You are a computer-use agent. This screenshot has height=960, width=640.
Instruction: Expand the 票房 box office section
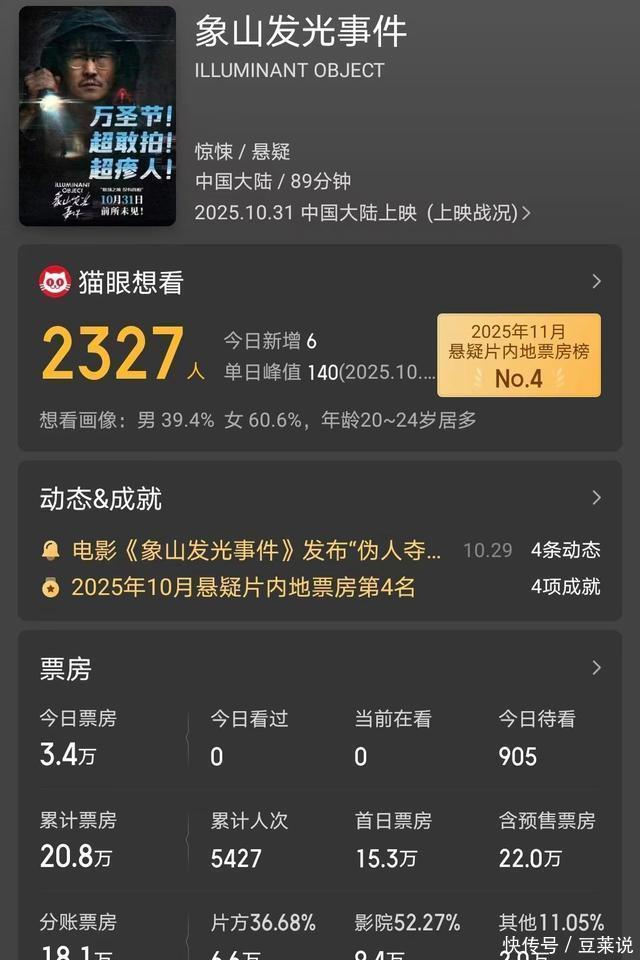[x=596, y=668]
